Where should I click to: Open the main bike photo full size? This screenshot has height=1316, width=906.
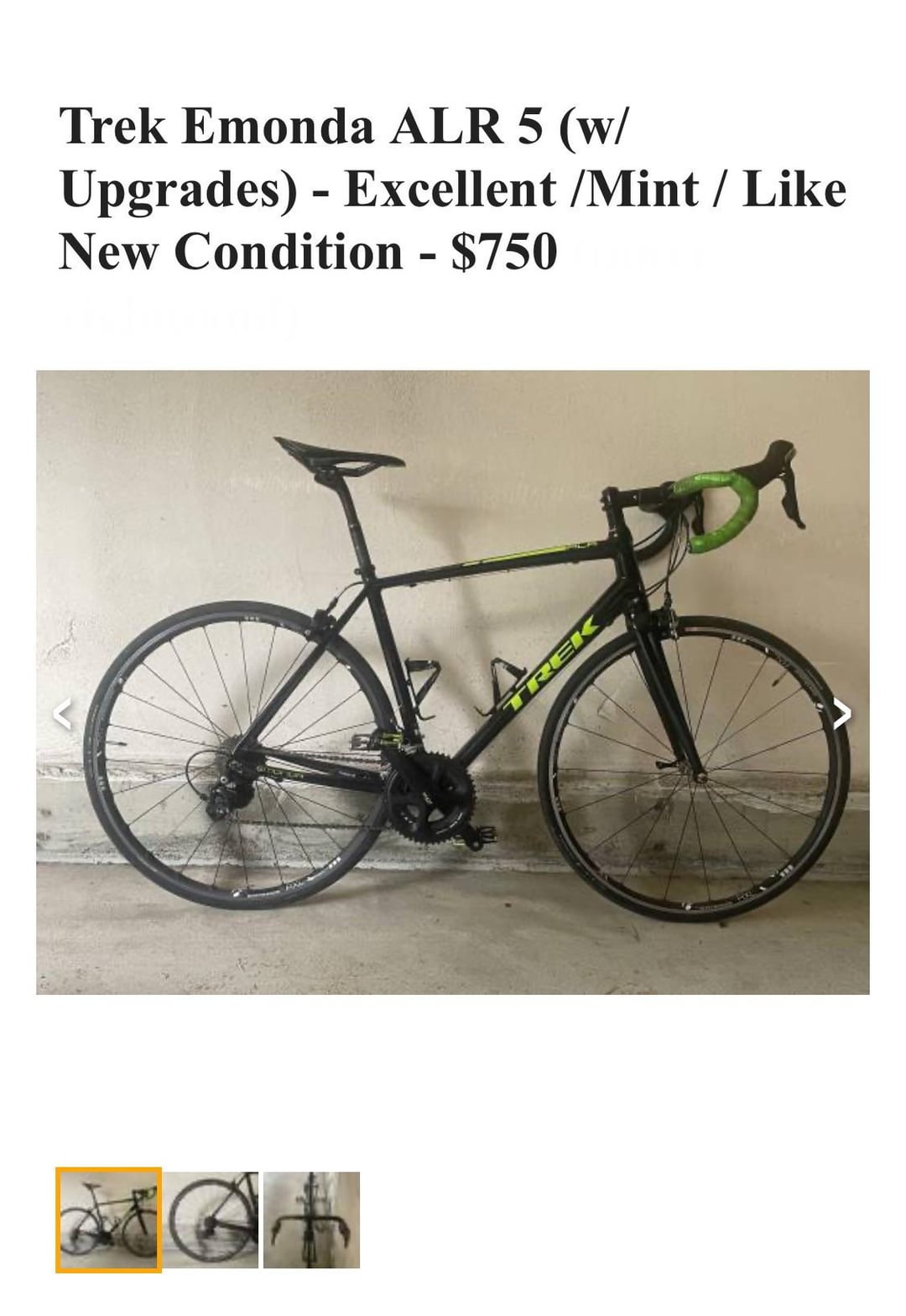click(452, 682)
